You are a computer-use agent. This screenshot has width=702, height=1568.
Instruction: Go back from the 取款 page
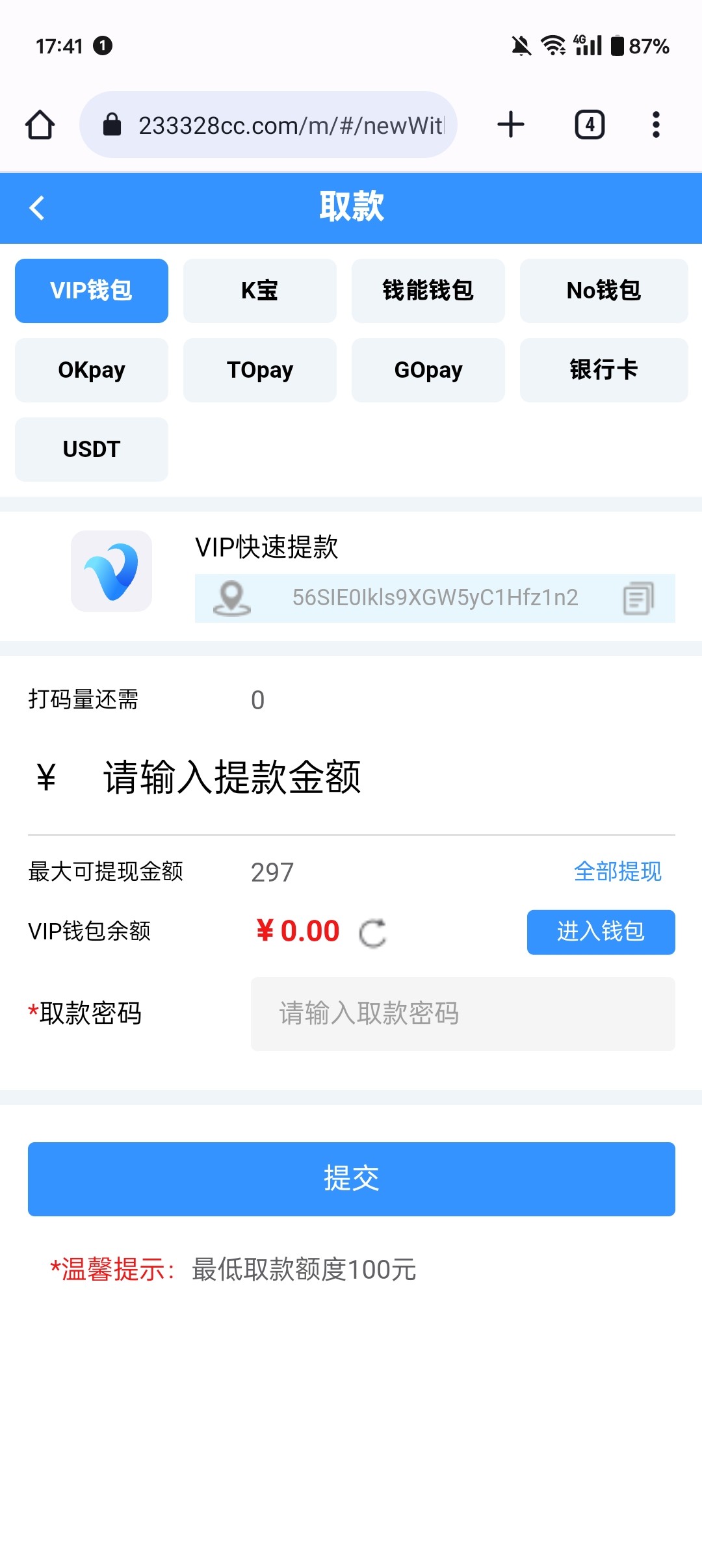pyautogui.click(x=37, y=208)
